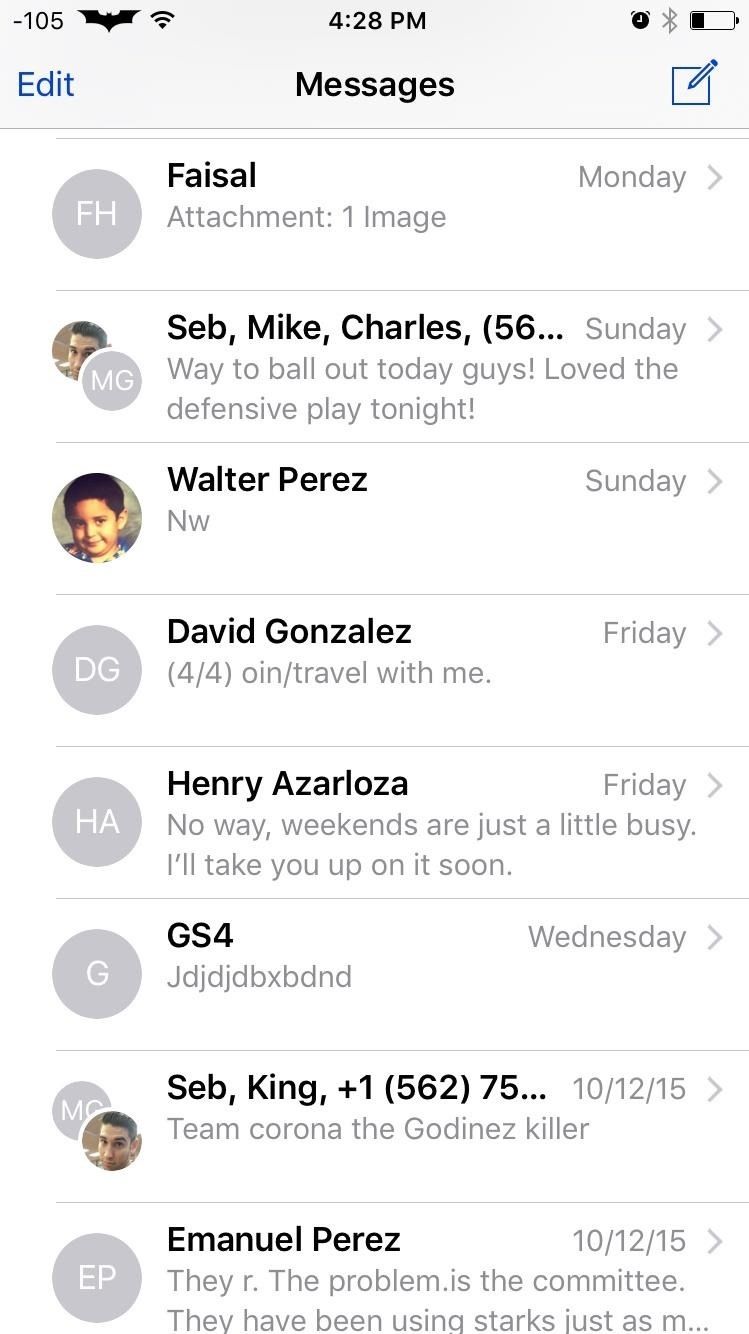Compose a new message
Image resolution: width=749 pixels, height=1334 pixels.
(694, 83)
